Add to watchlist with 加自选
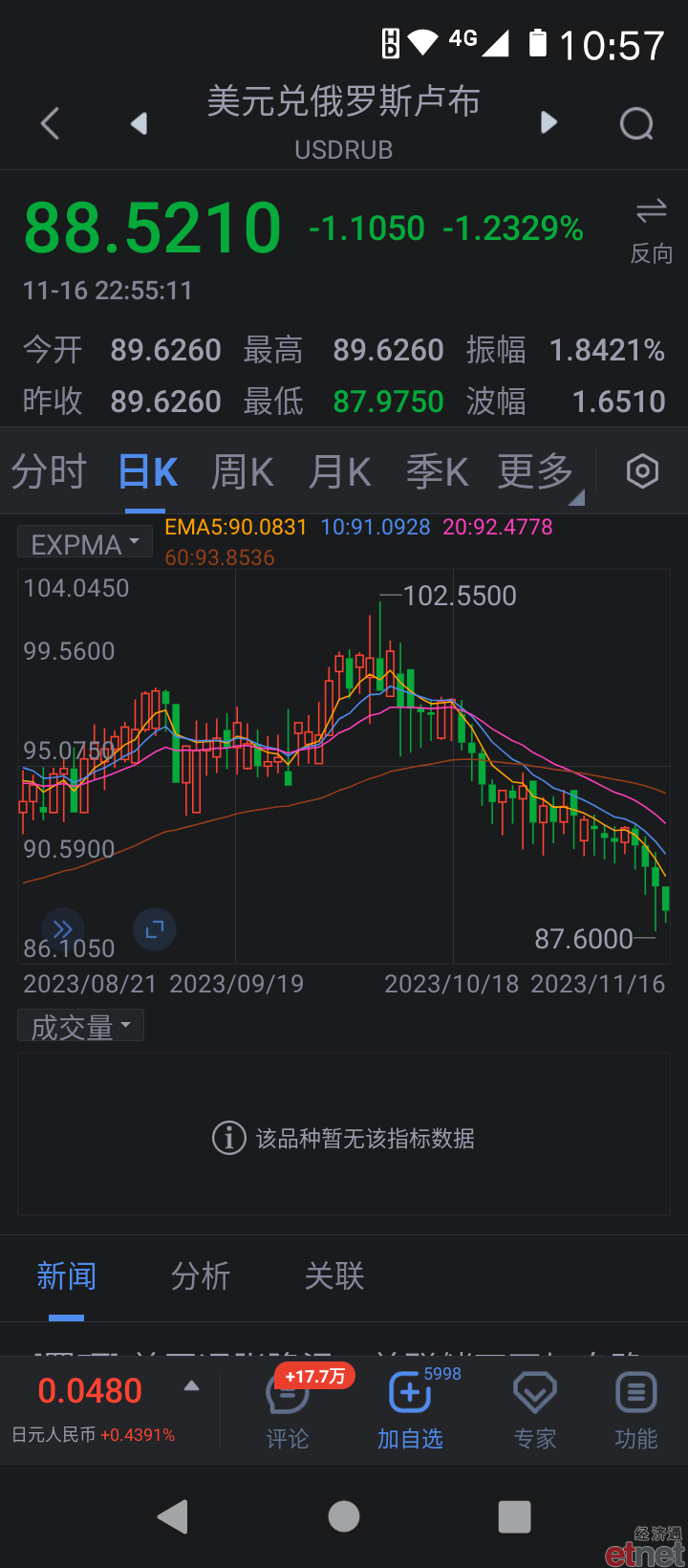 (411, 1412)
